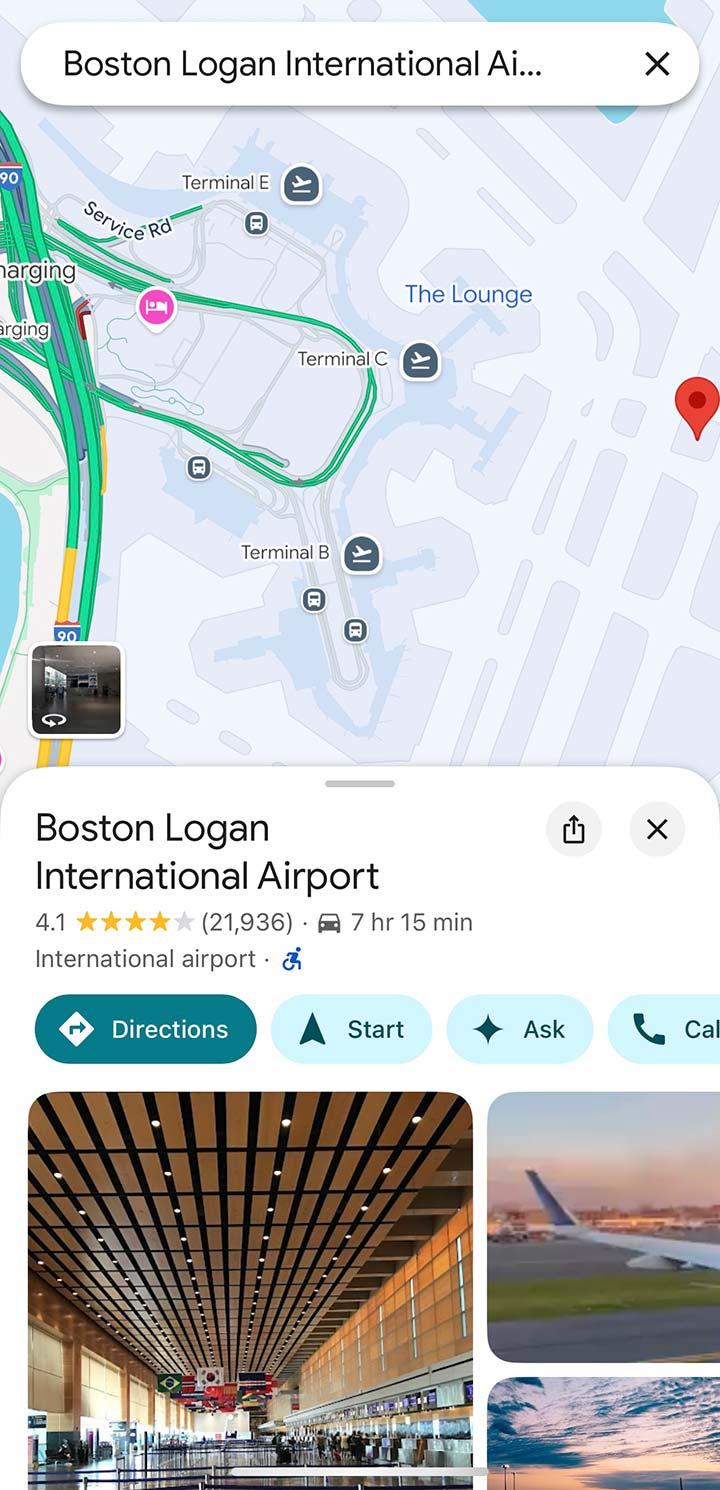
Task: Open the pink hotel marker
Action: (x=156, y=307)
